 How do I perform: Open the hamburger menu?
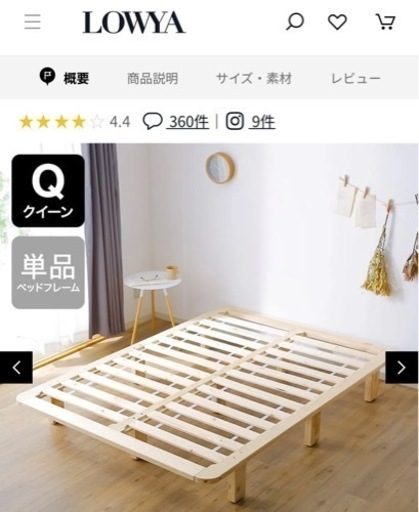coord(32,22)
